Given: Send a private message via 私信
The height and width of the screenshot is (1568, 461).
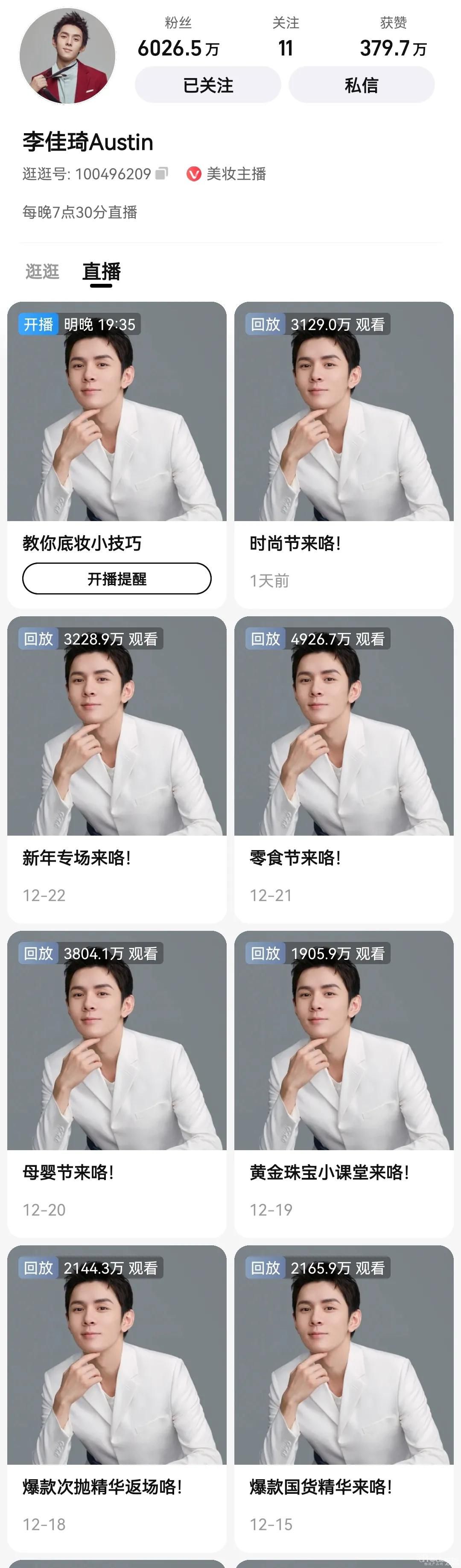Looking at the screenshot, I should coord(361,85).
